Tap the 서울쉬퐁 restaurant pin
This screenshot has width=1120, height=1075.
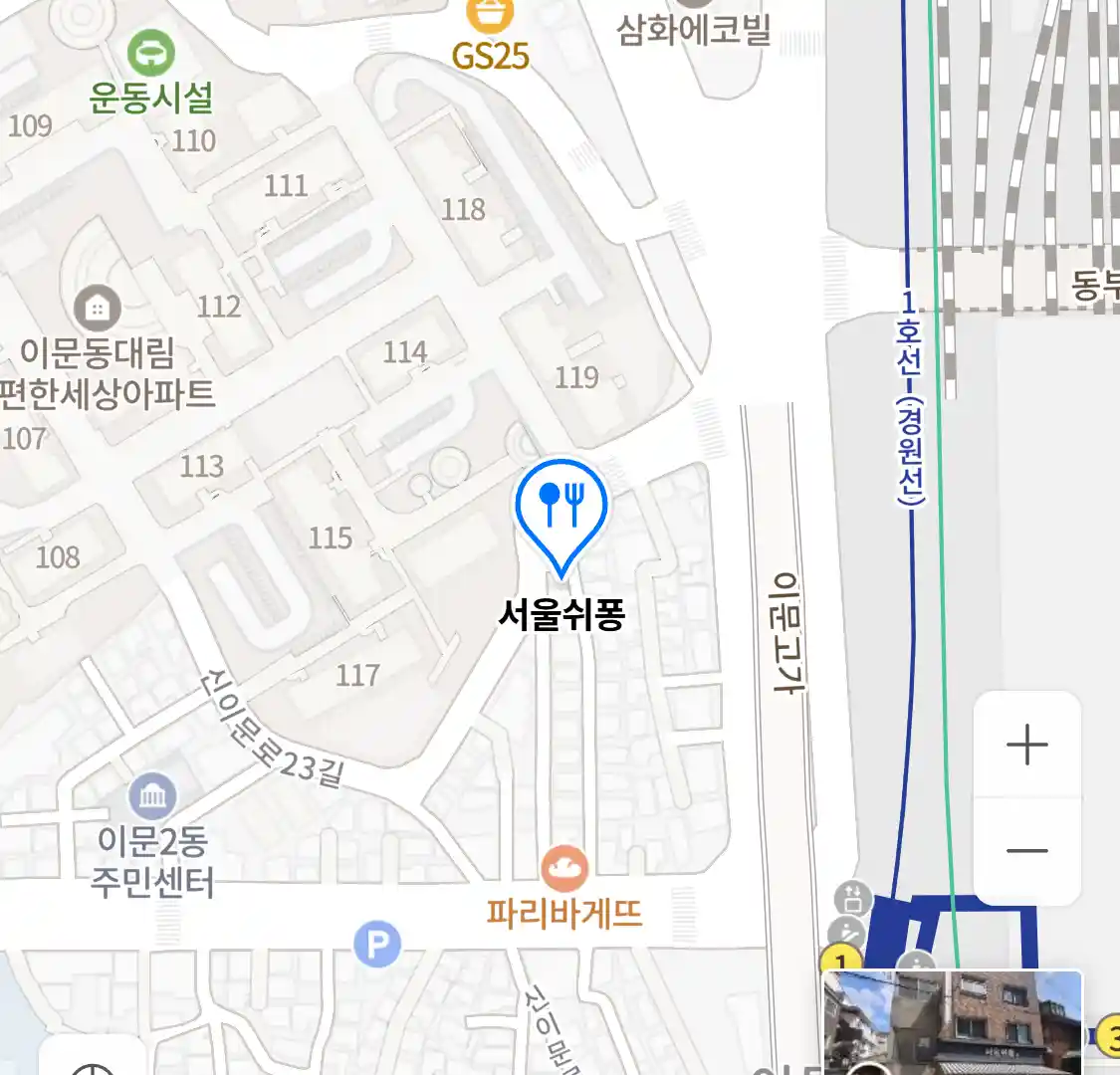point(561,508)
